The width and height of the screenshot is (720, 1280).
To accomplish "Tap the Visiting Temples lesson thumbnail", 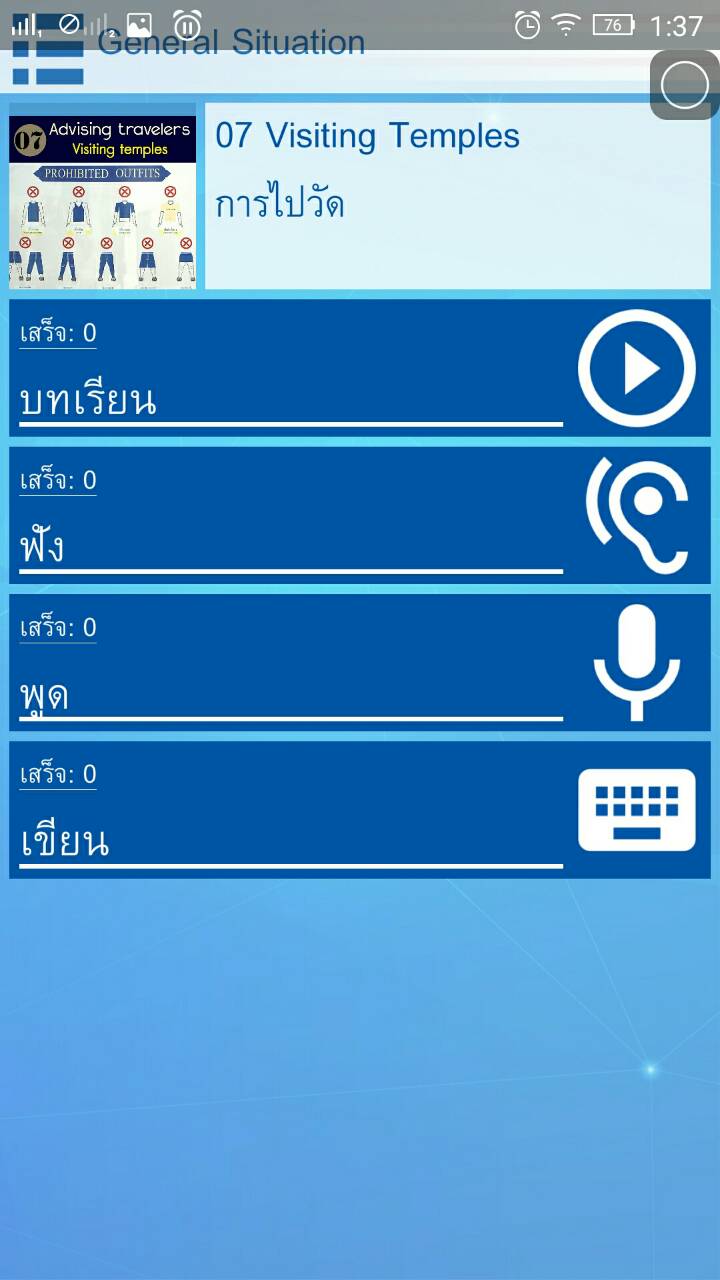I will (x=103, y=197).
